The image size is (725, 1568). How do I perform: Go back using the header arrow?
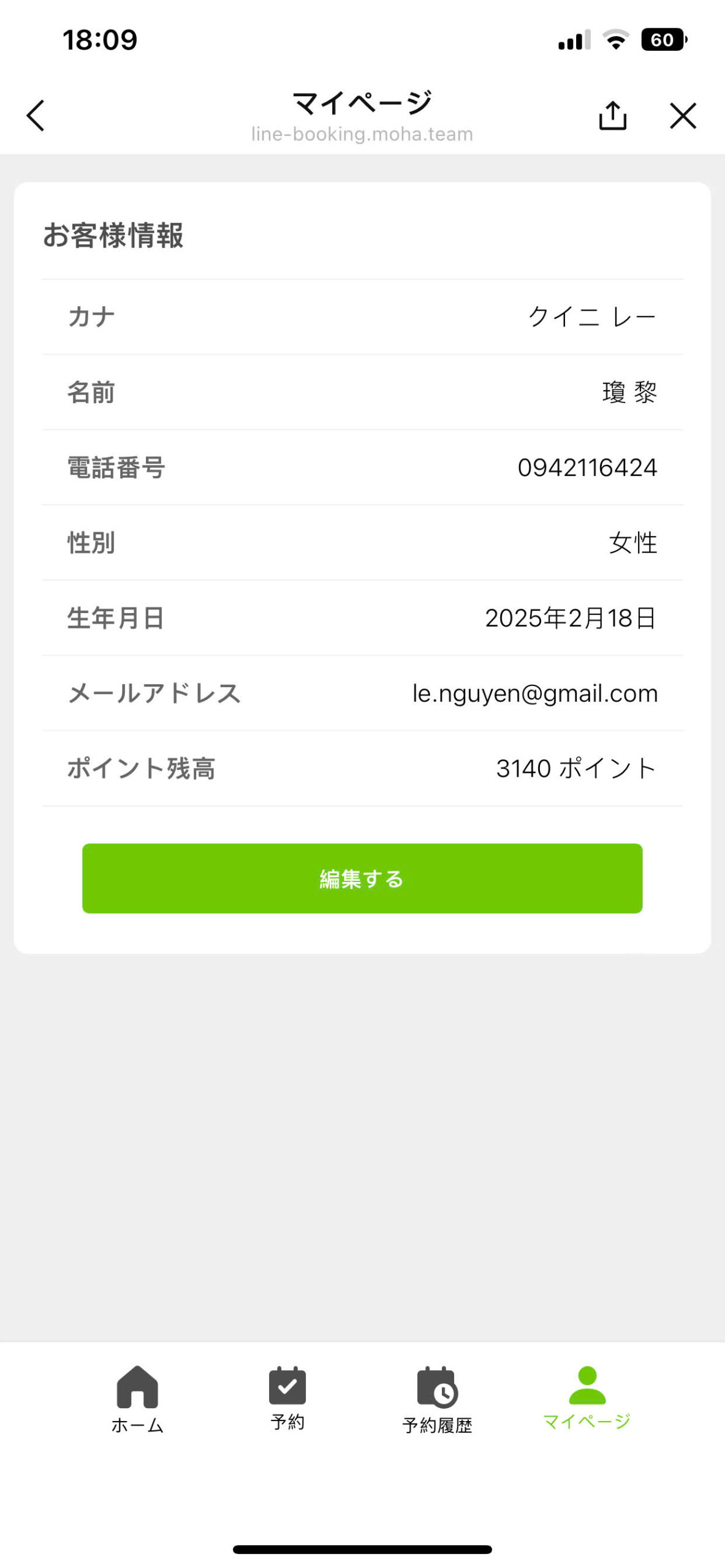pyautogui.click(x=36, y=116)
